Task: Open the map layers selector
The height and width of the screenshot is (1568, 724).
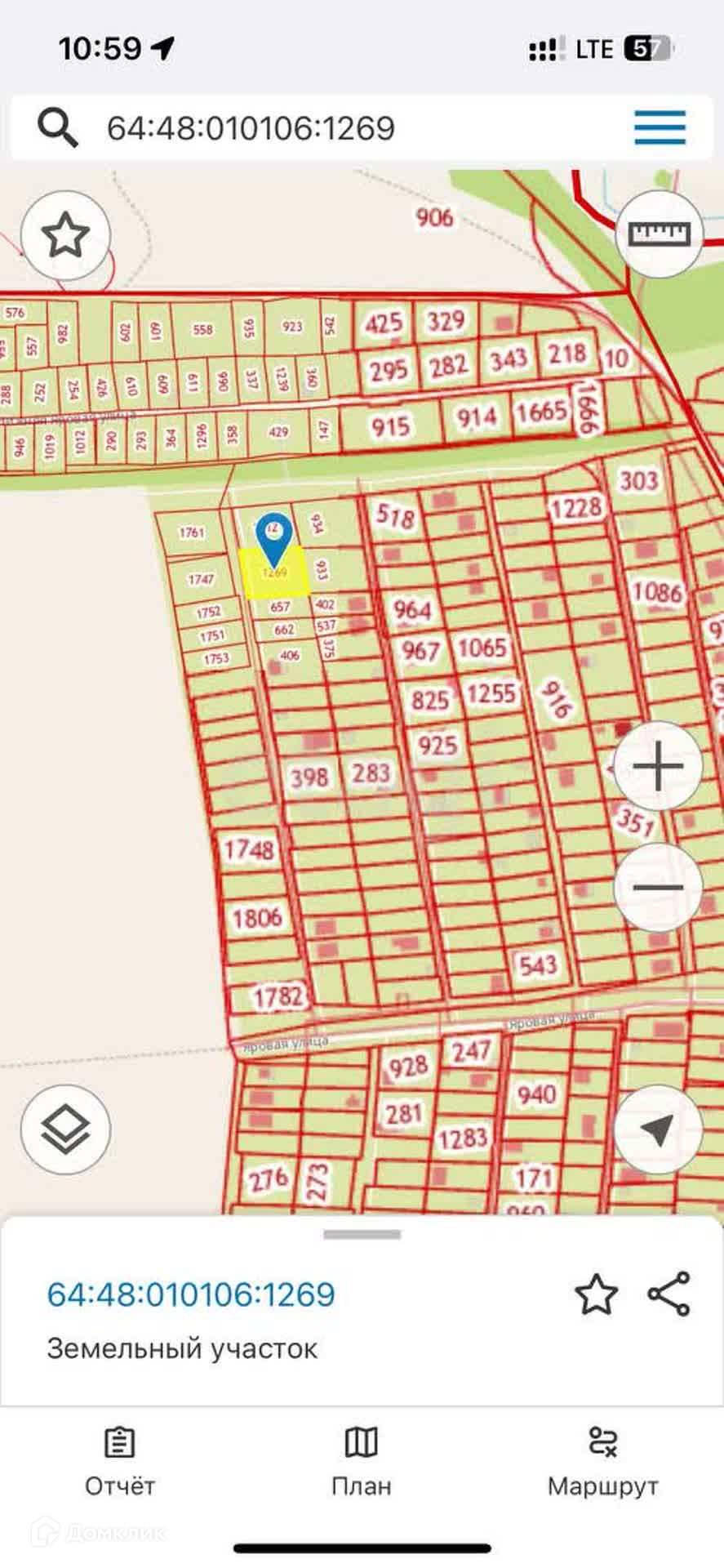Action: tap(65, 1129)
